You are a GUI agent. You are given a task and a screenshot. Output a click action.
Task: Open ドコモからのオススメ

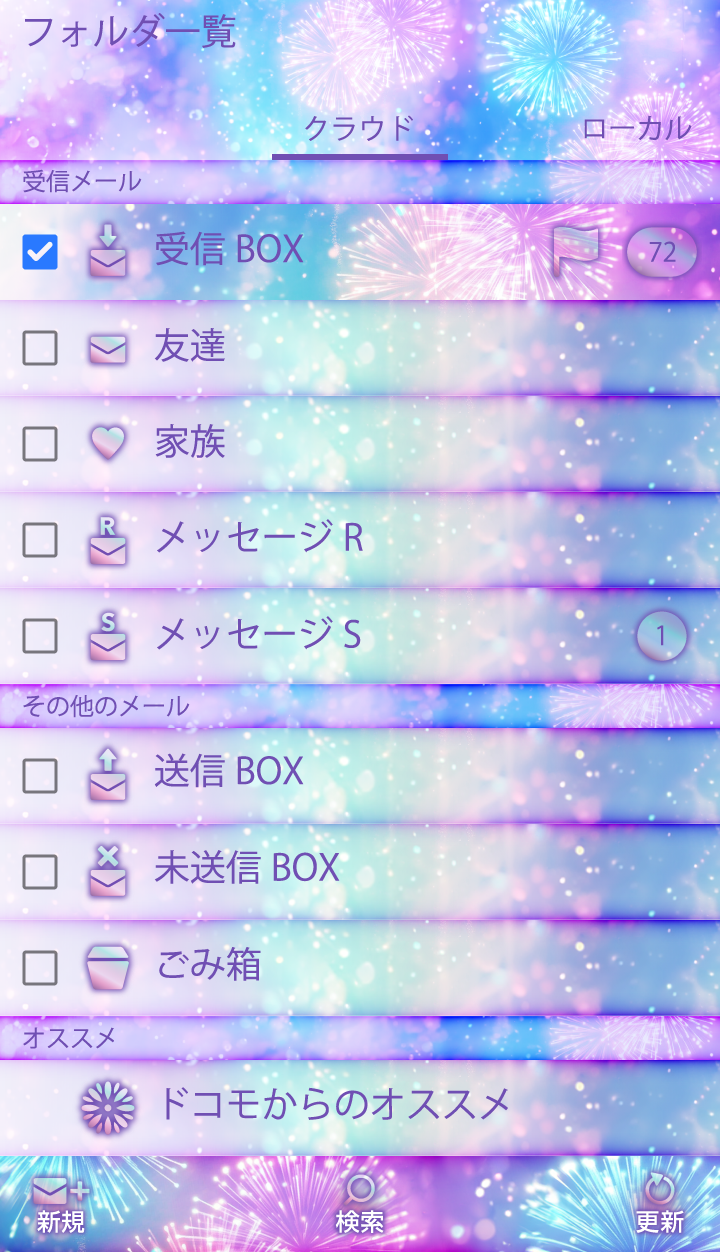click(x=335, y=1106)
